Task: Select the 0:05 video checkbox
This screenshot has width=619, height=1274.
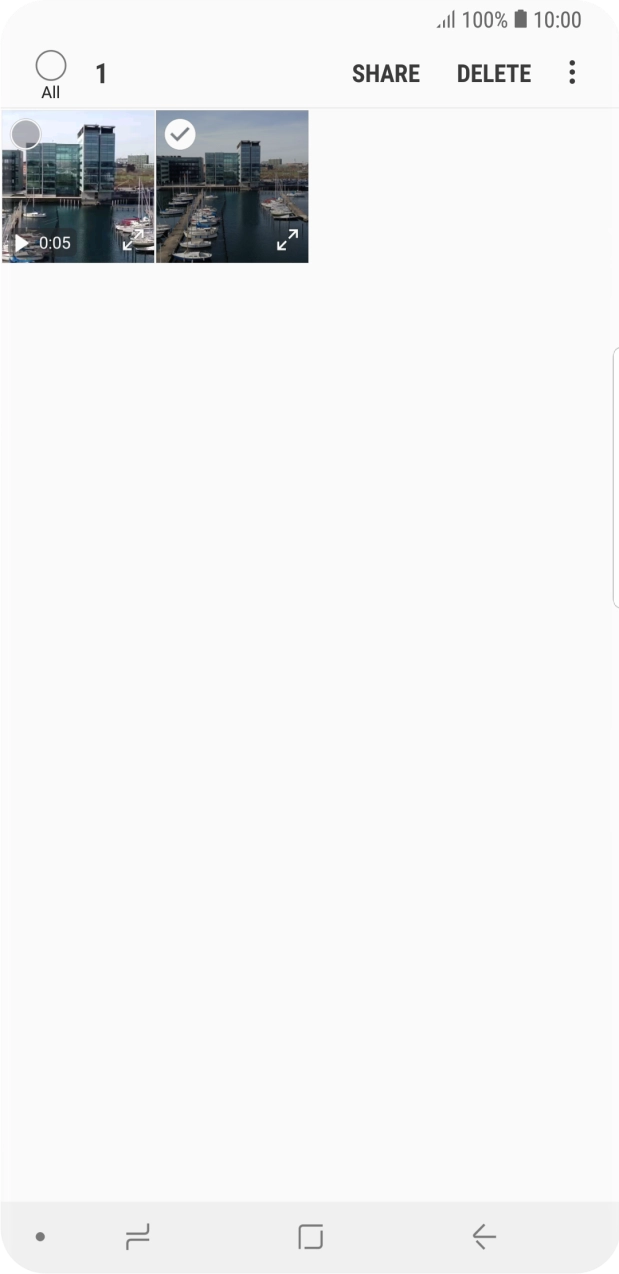Action: 26,134
